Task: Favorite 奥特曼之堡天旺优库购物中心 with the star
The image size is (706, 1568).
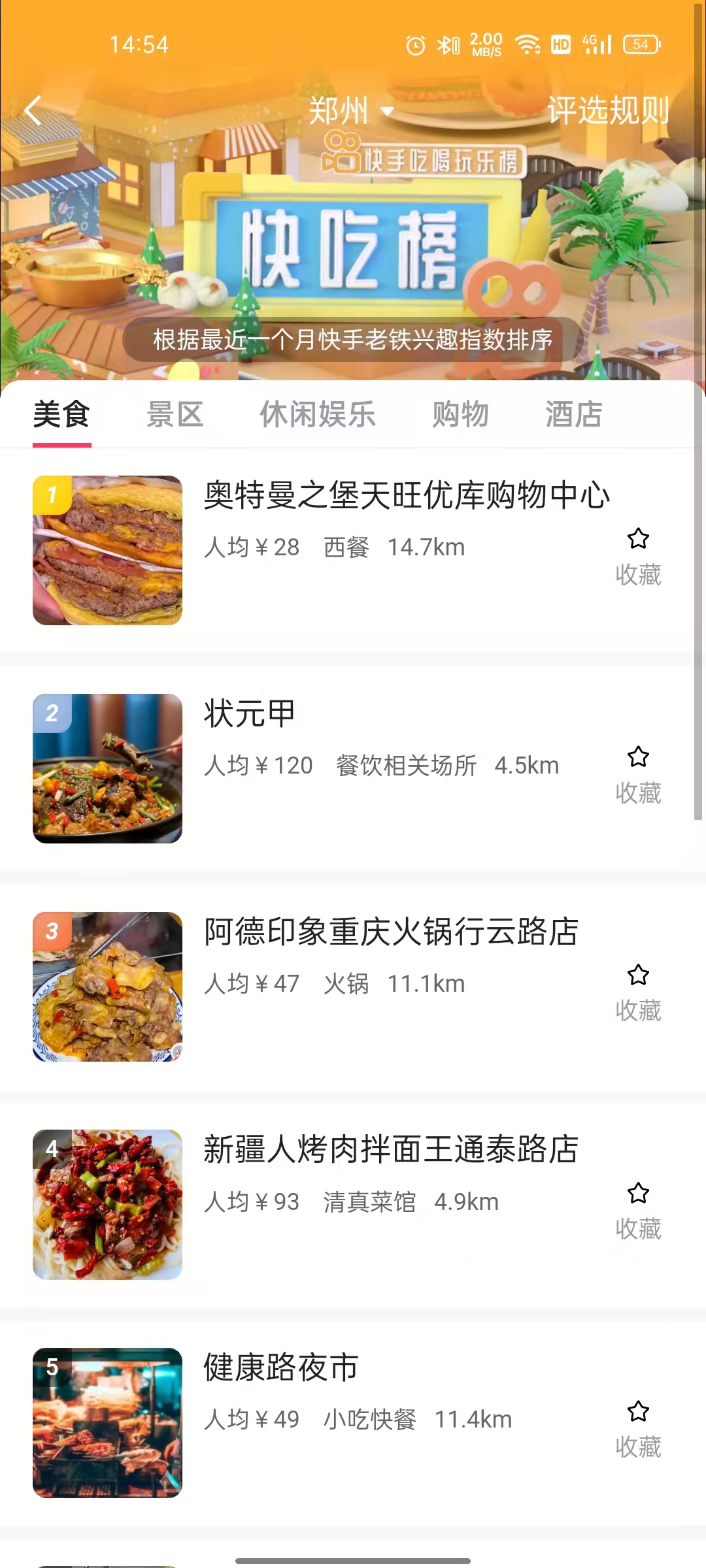Action: (x=638, y=556)
